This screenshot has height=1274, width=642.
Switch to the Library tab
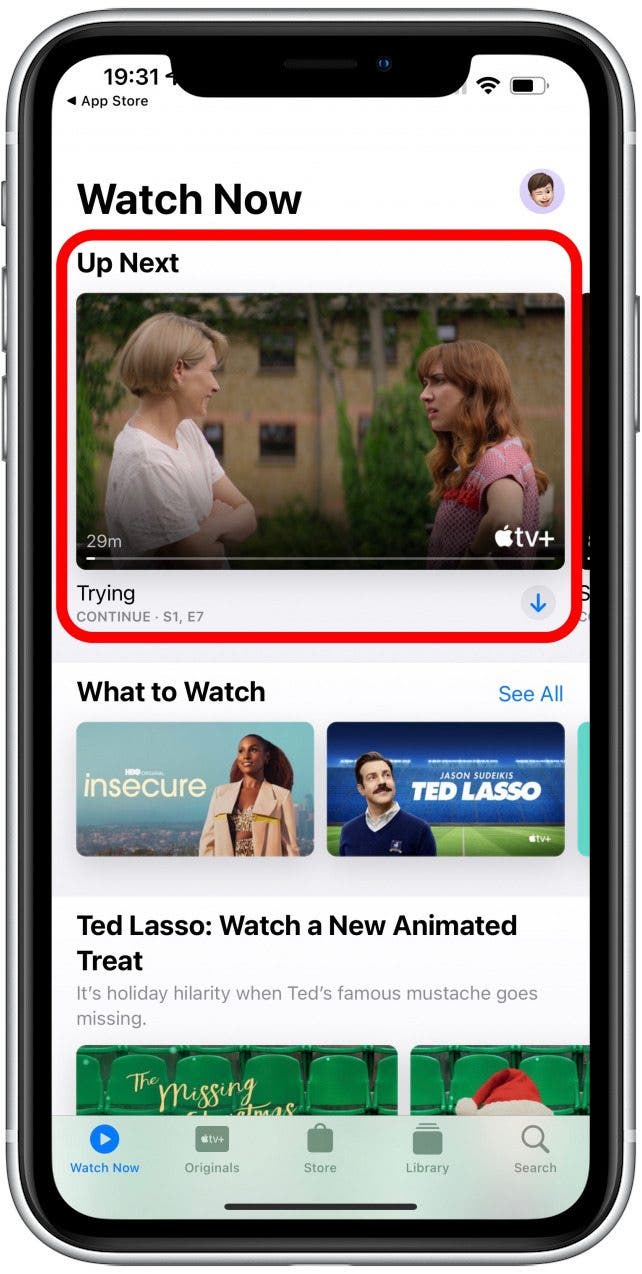click(x=427, y=1150)
